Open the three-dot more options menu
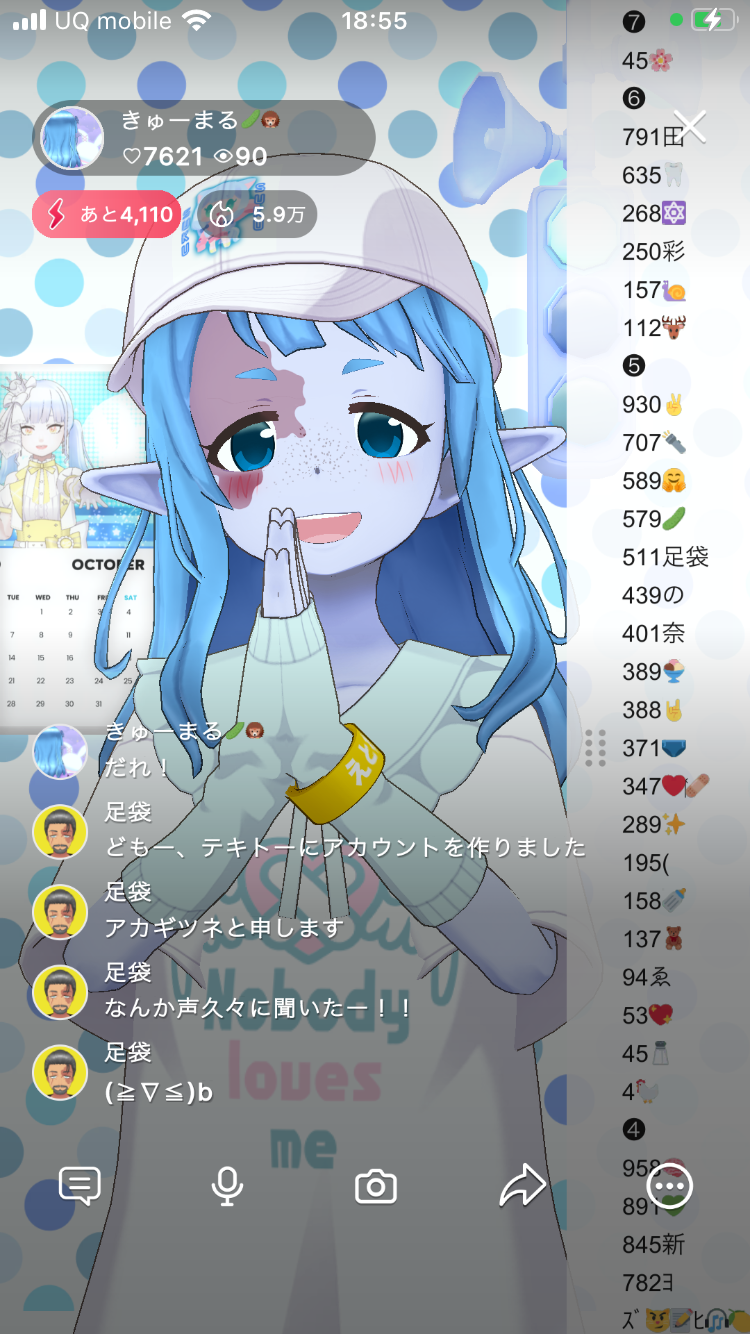750x1334 pixels. [670, 1186]
